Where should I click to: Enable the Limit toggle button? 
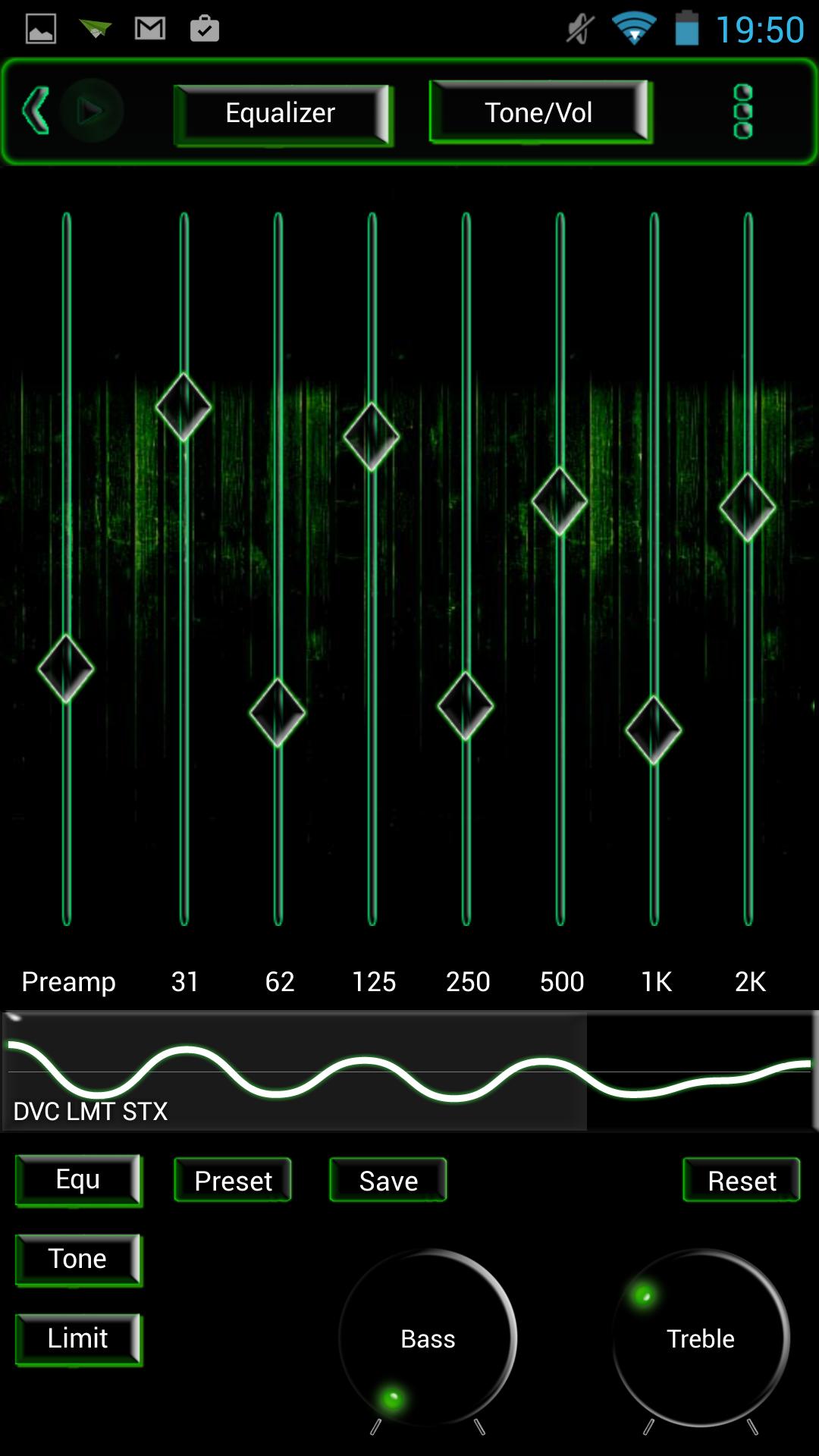point(77,1338)
